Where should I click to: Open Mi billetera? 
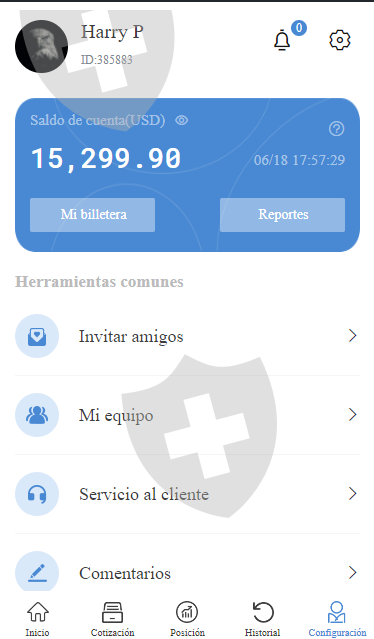(92, 215)
